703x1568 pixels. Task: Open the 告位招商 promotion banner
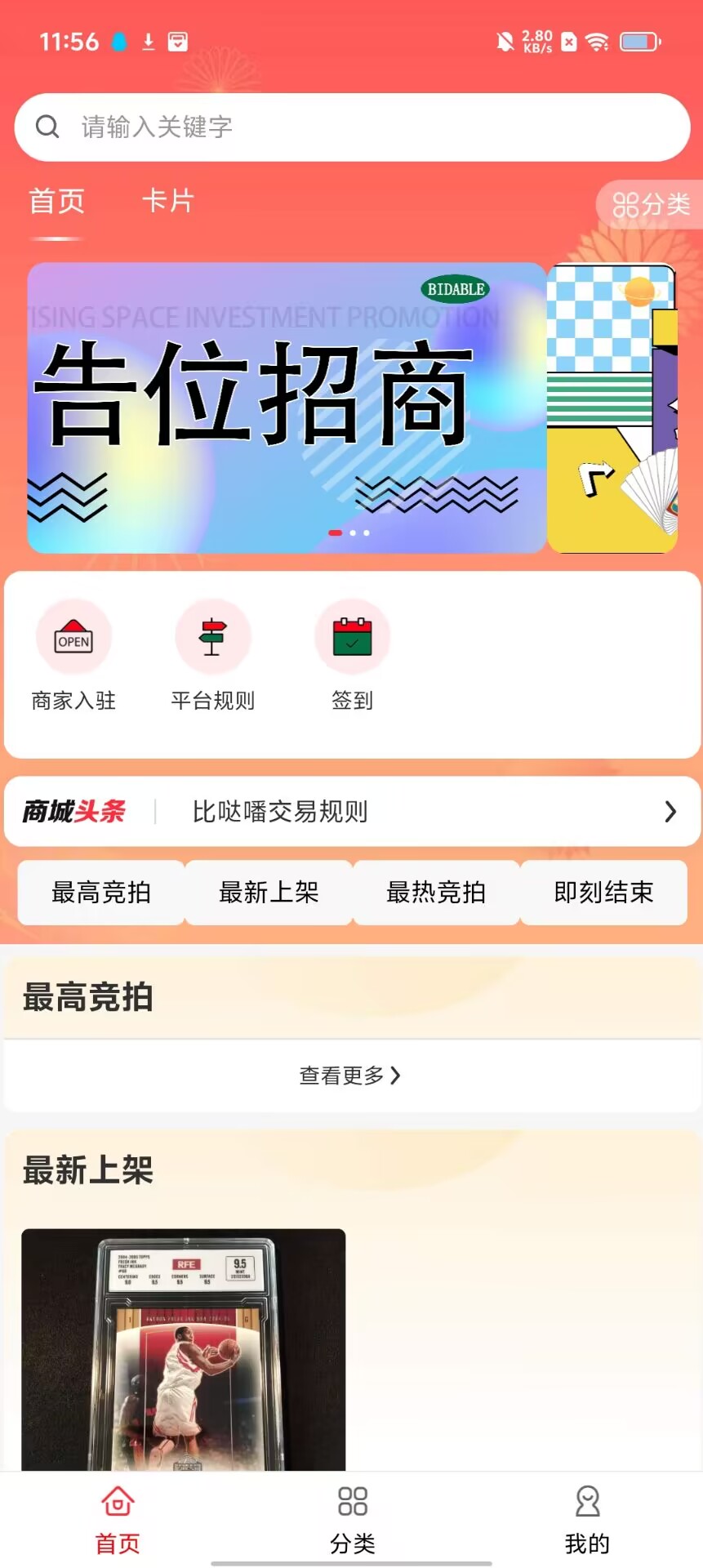point(287,408)
